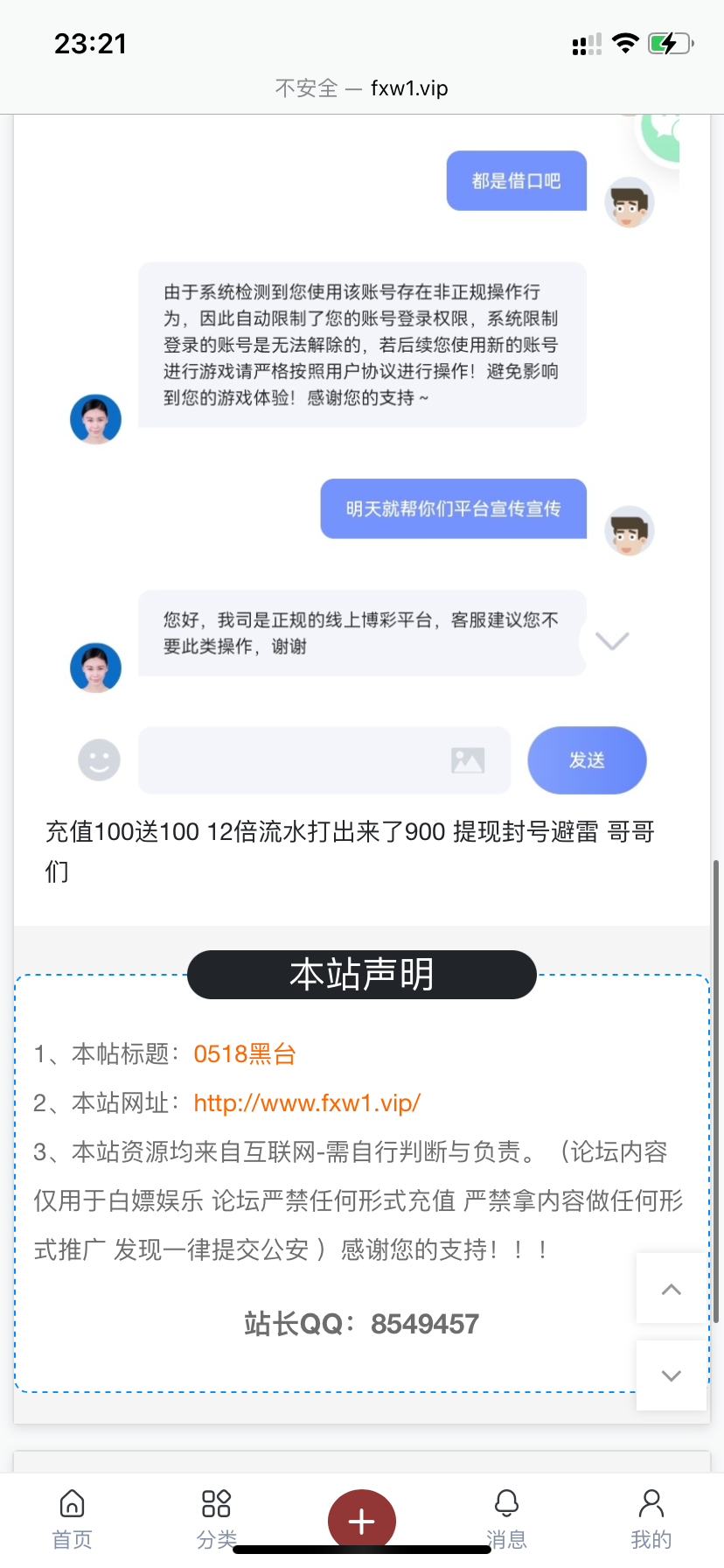The image size is (724, 1568).
Task: Open the 首页 home tab
Action: pos(72,1519)
